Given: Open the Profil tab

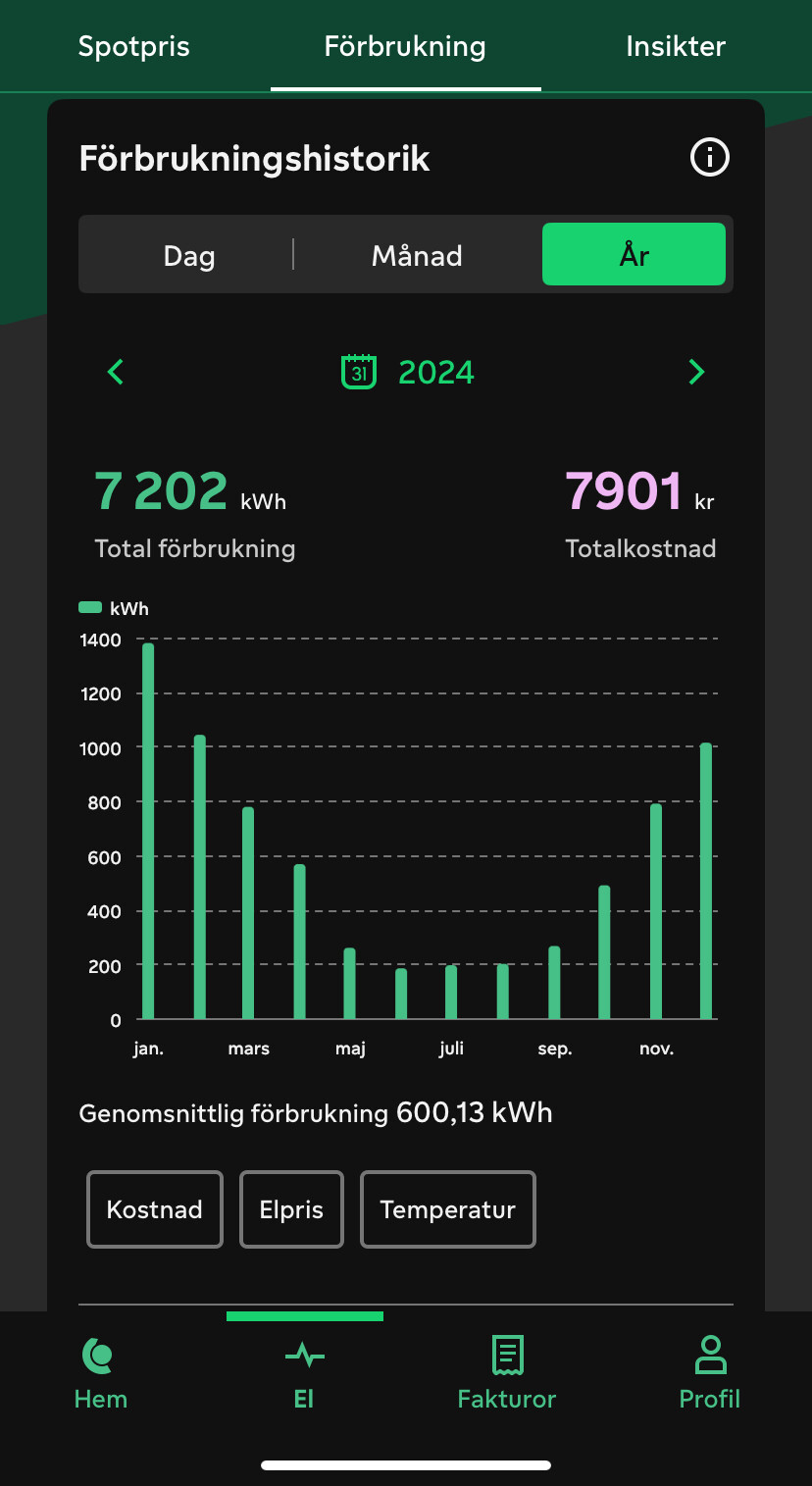Looking at the screenshot, I should pyautogui.click(x=710, y=1373).
